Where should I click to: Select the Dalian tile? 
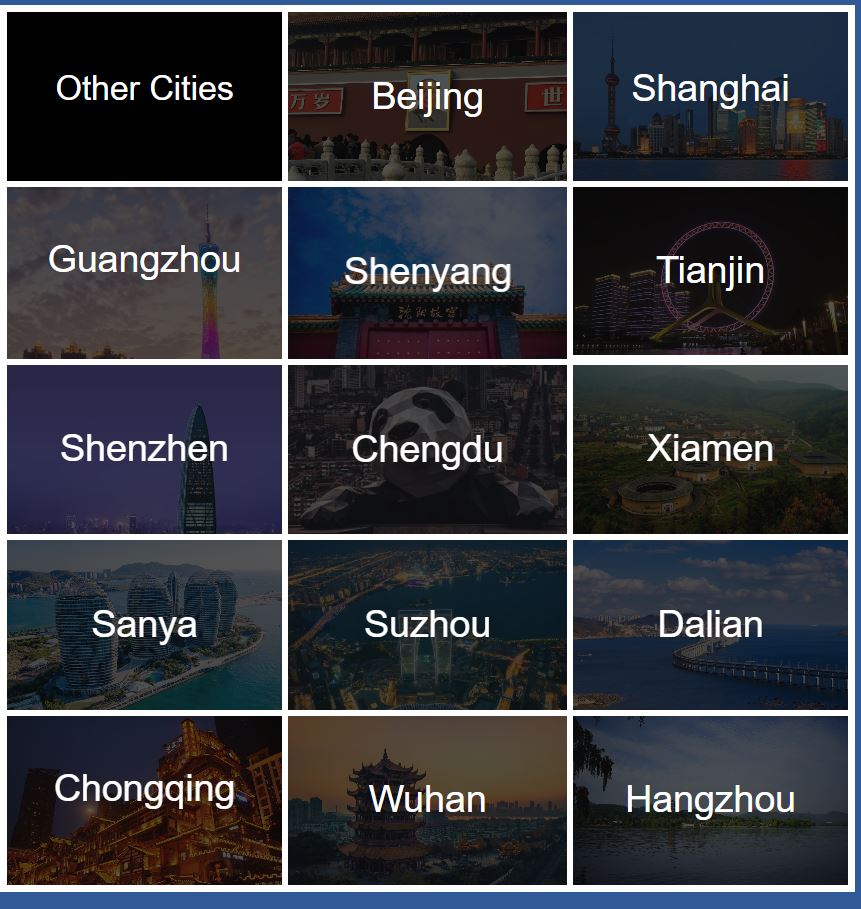coord(710,624)
